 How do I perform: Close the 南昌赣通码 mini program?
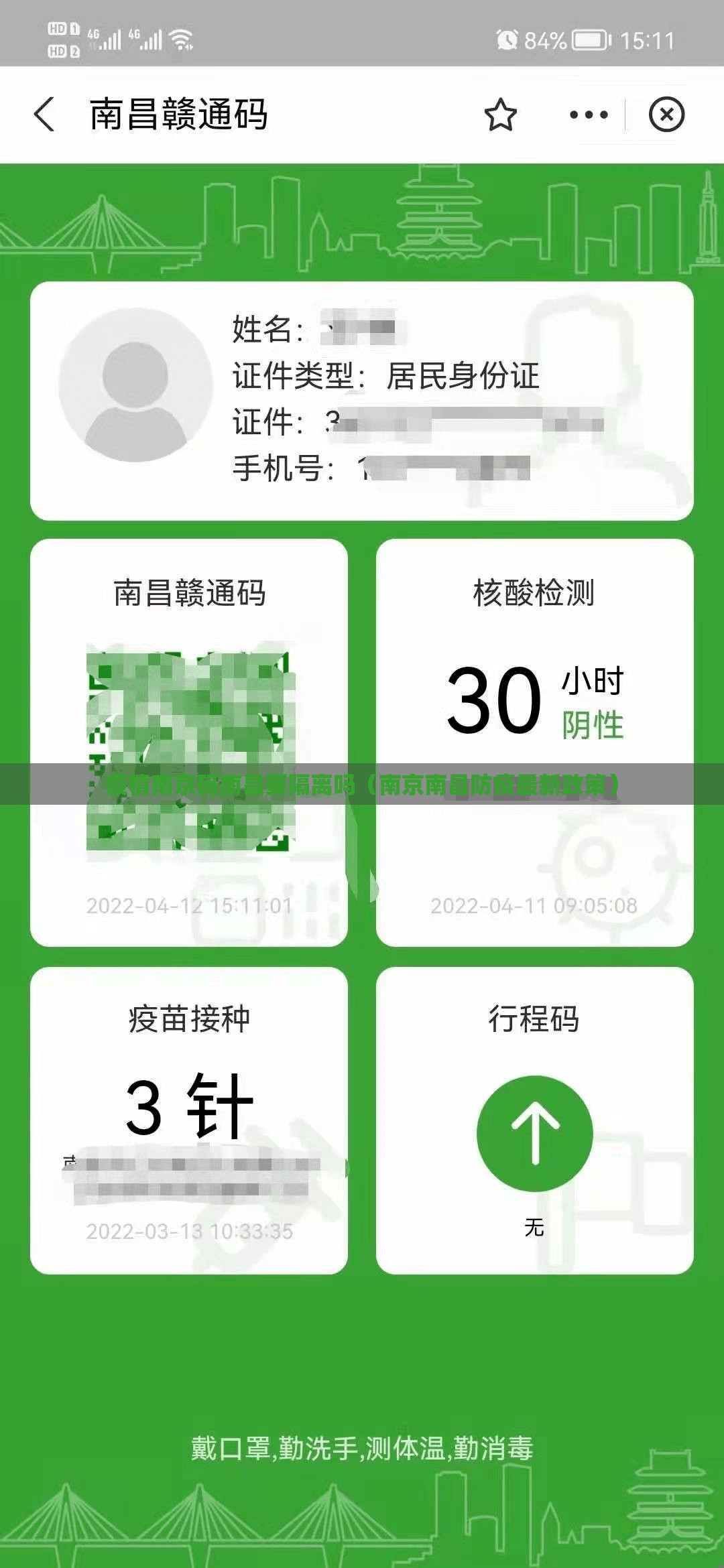pyautogui.click(x=666, y=115)
